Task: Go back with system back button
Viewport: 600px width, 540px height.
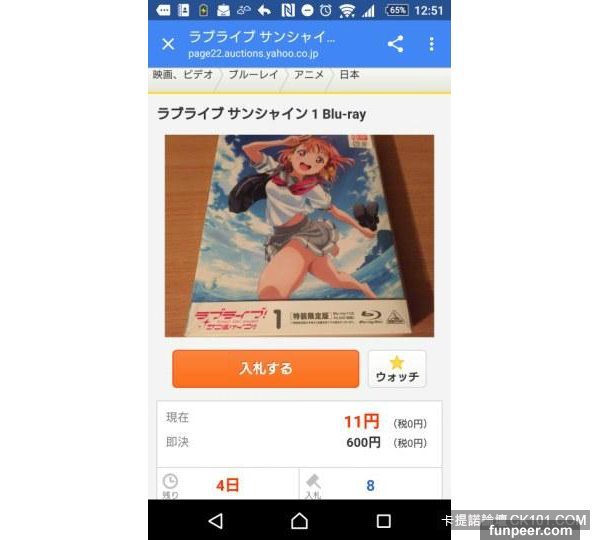Action: 216,521
